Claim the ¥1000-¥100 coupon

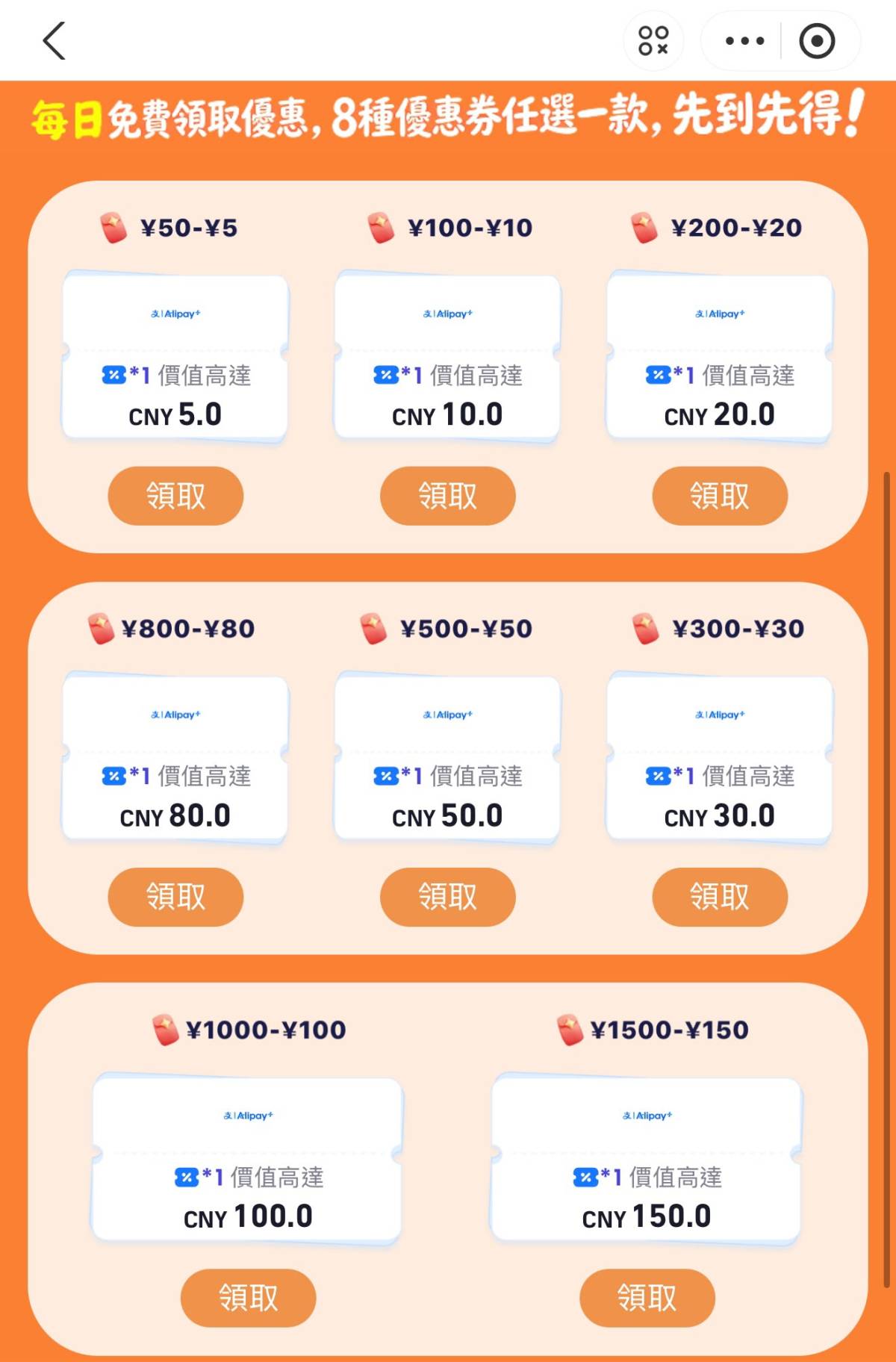(248, 1298)
